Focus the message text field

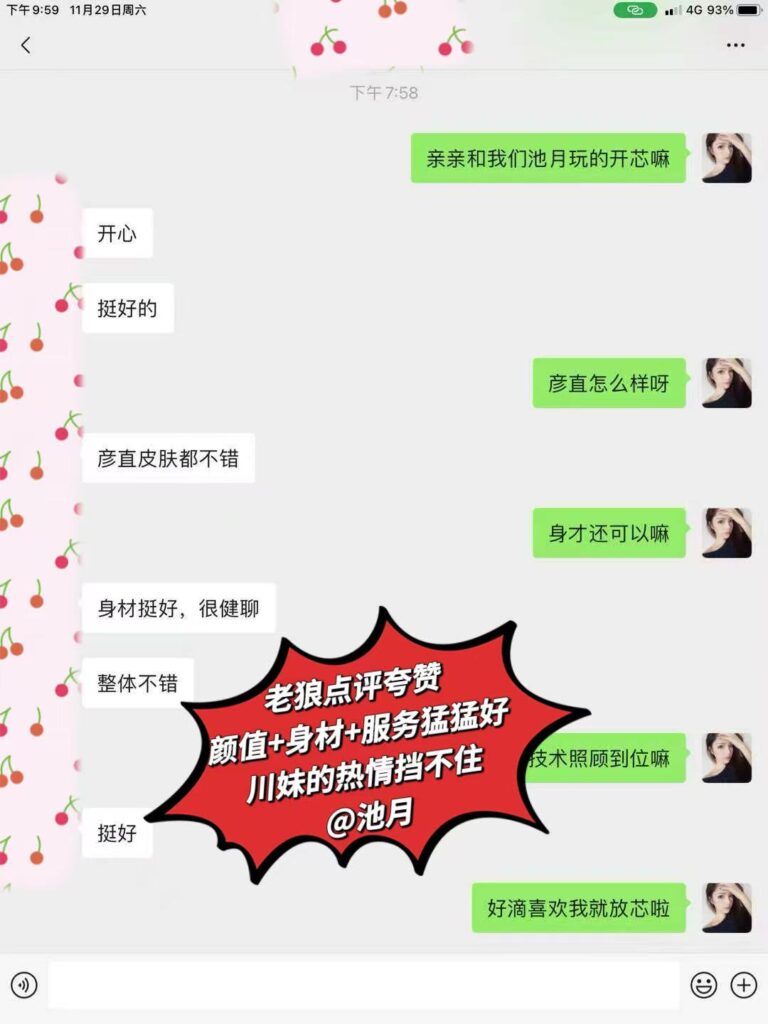pyautogui.click(x=363, y=985)
